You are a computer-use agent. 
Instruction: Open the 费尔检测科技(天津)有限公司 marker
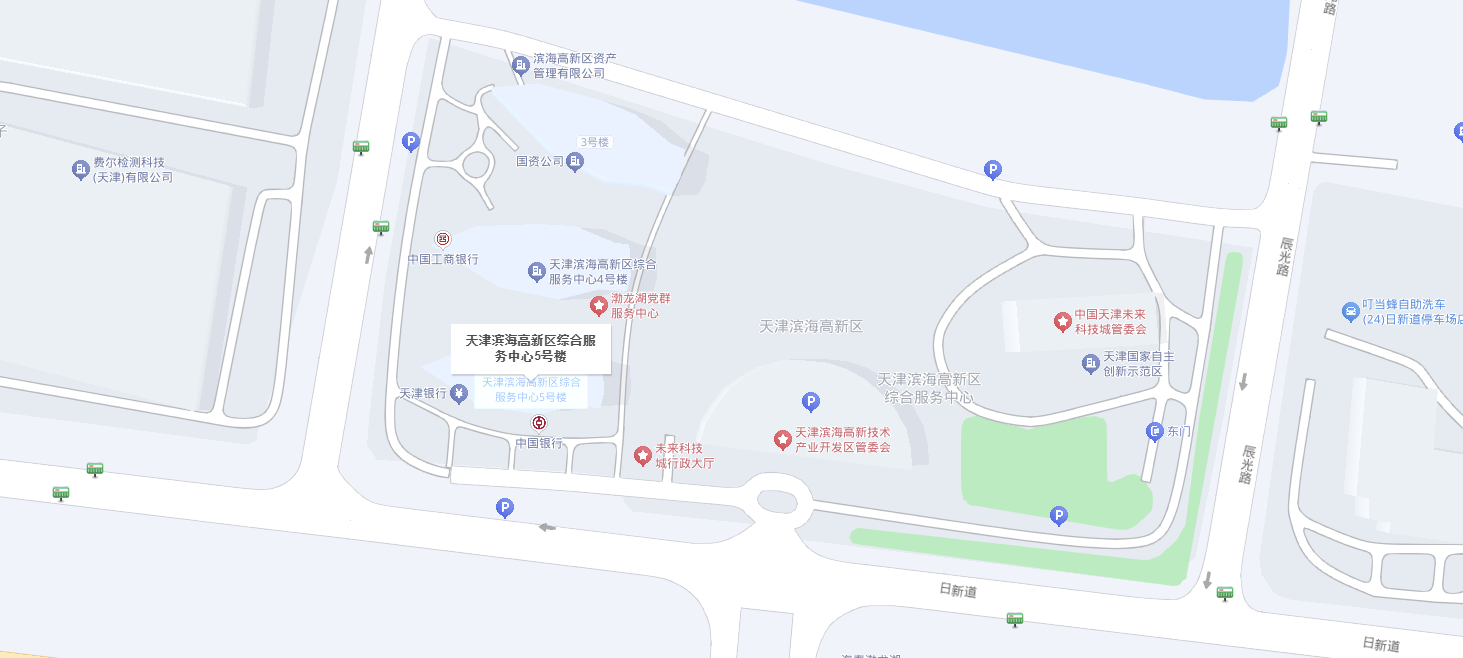81,170
